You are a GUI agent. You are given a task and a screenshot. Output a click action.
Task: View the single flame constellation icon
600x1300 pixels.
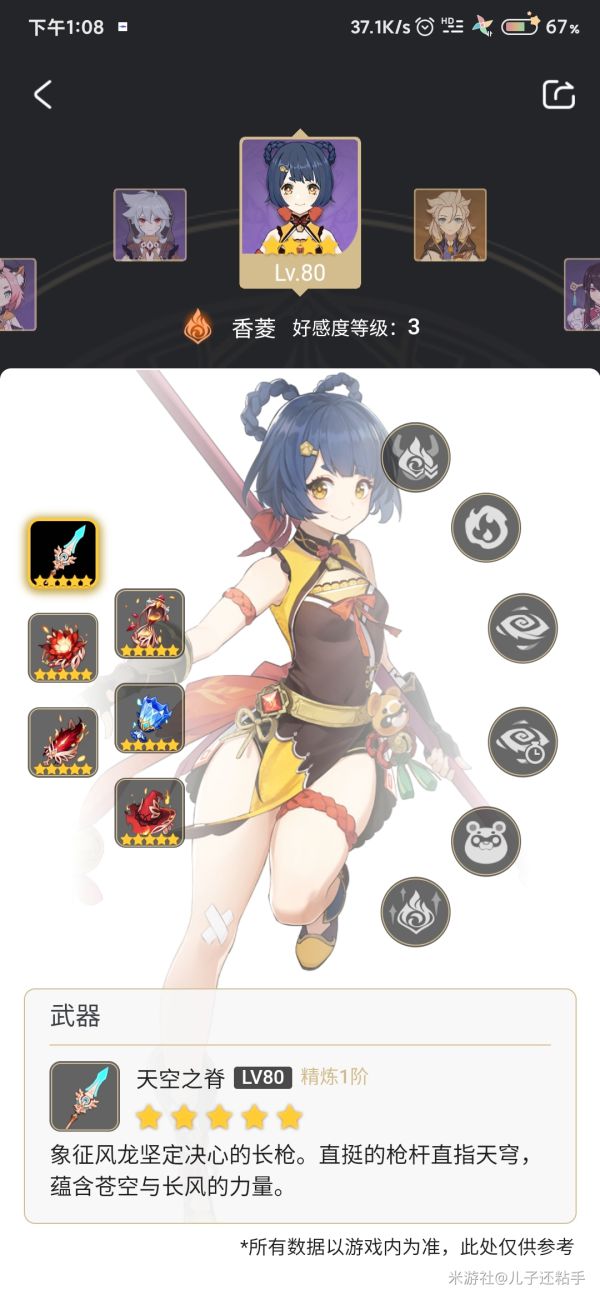pyautogui.click(x=486, y=527)
